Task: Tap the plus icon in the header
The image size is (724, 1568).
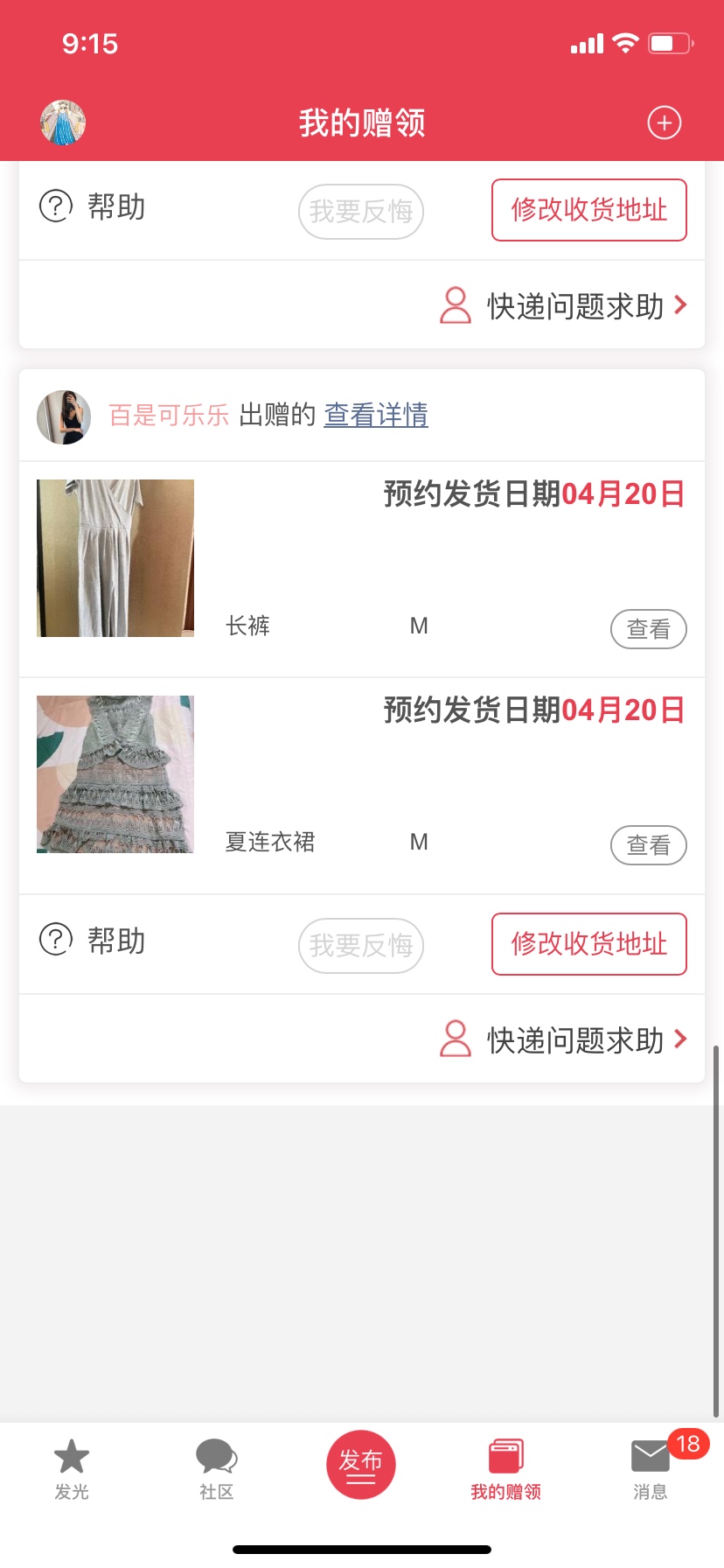Action: [x=664, y=122]
